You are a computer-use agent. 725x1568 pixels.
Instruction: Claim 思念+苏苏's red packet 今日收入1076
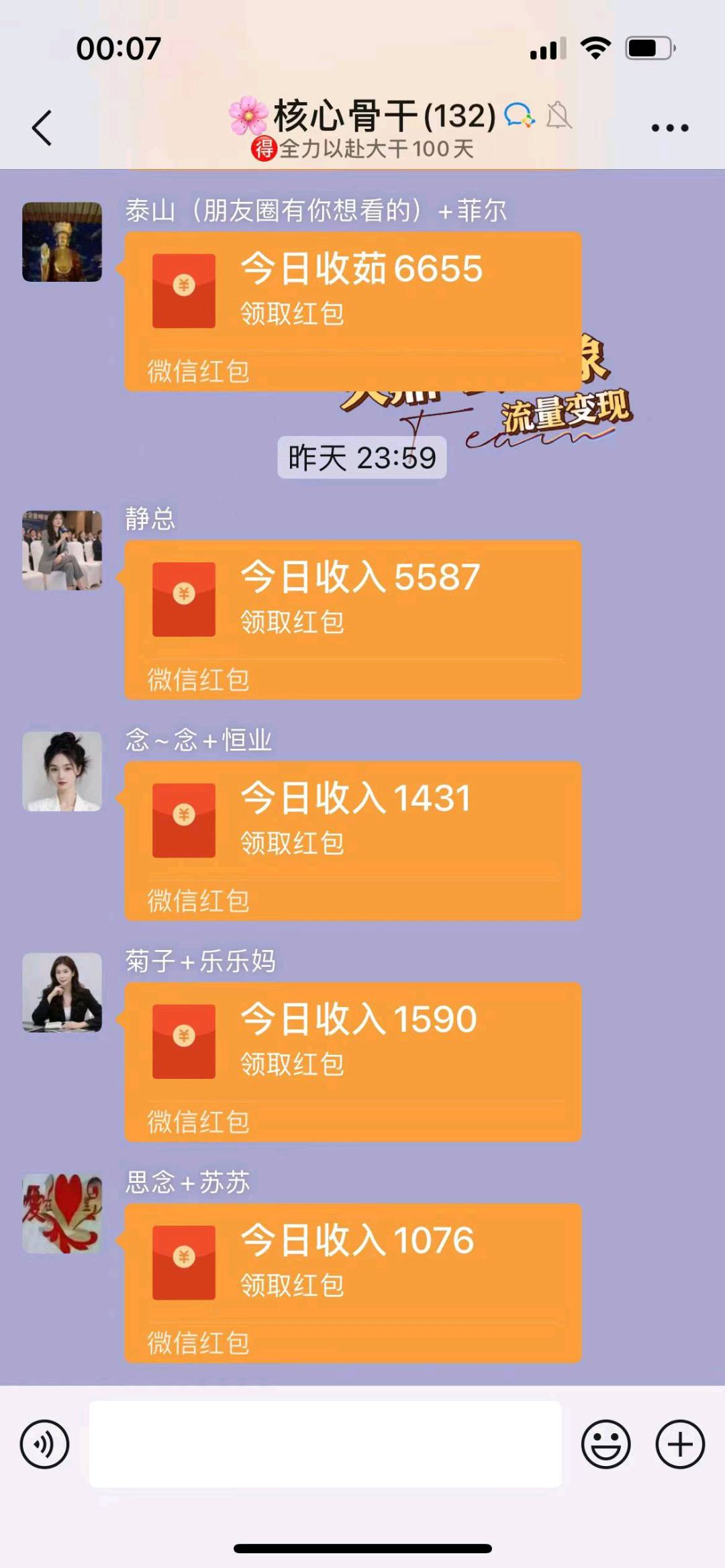tap(352, 1282)
